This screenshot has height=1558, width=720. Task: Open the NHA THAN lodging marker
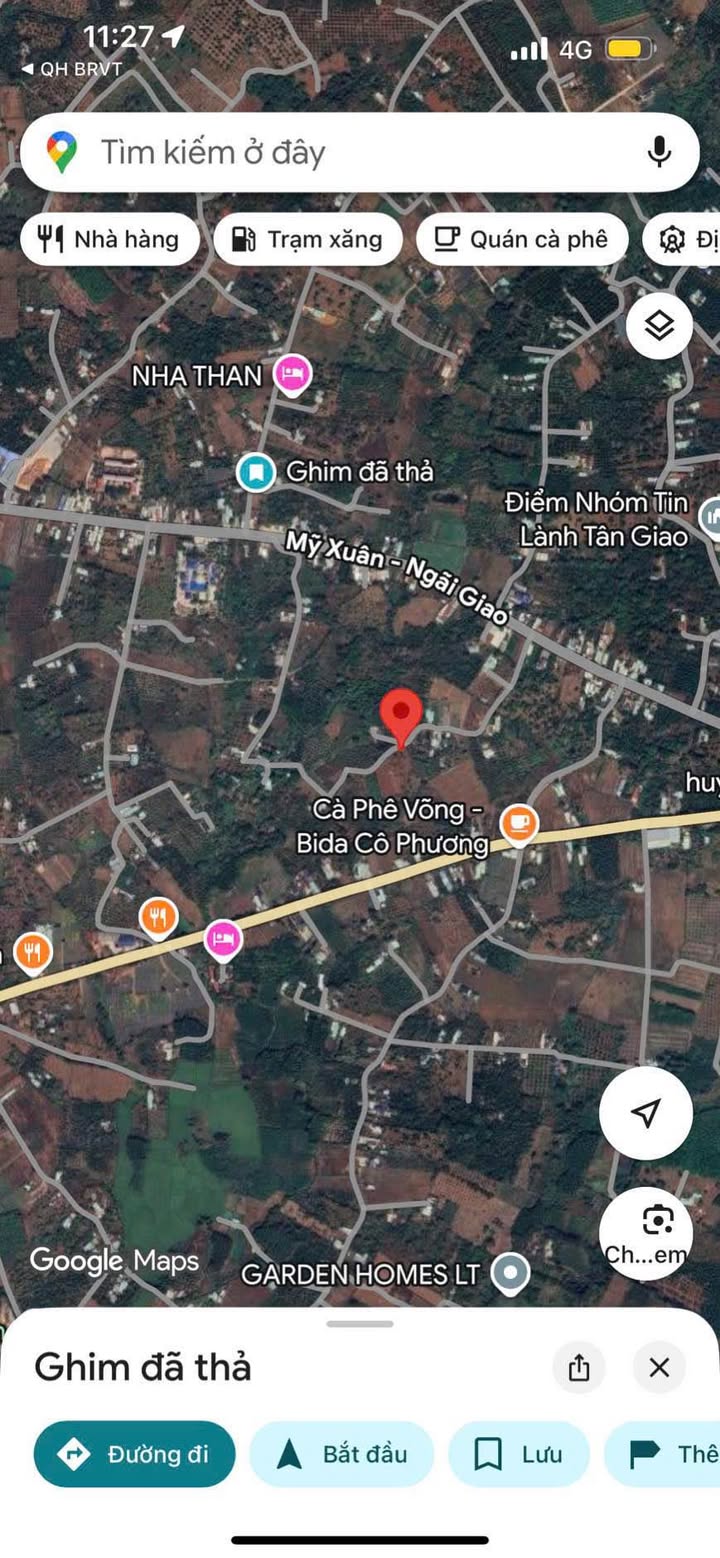pyautogui.click(x=292, y=376)
